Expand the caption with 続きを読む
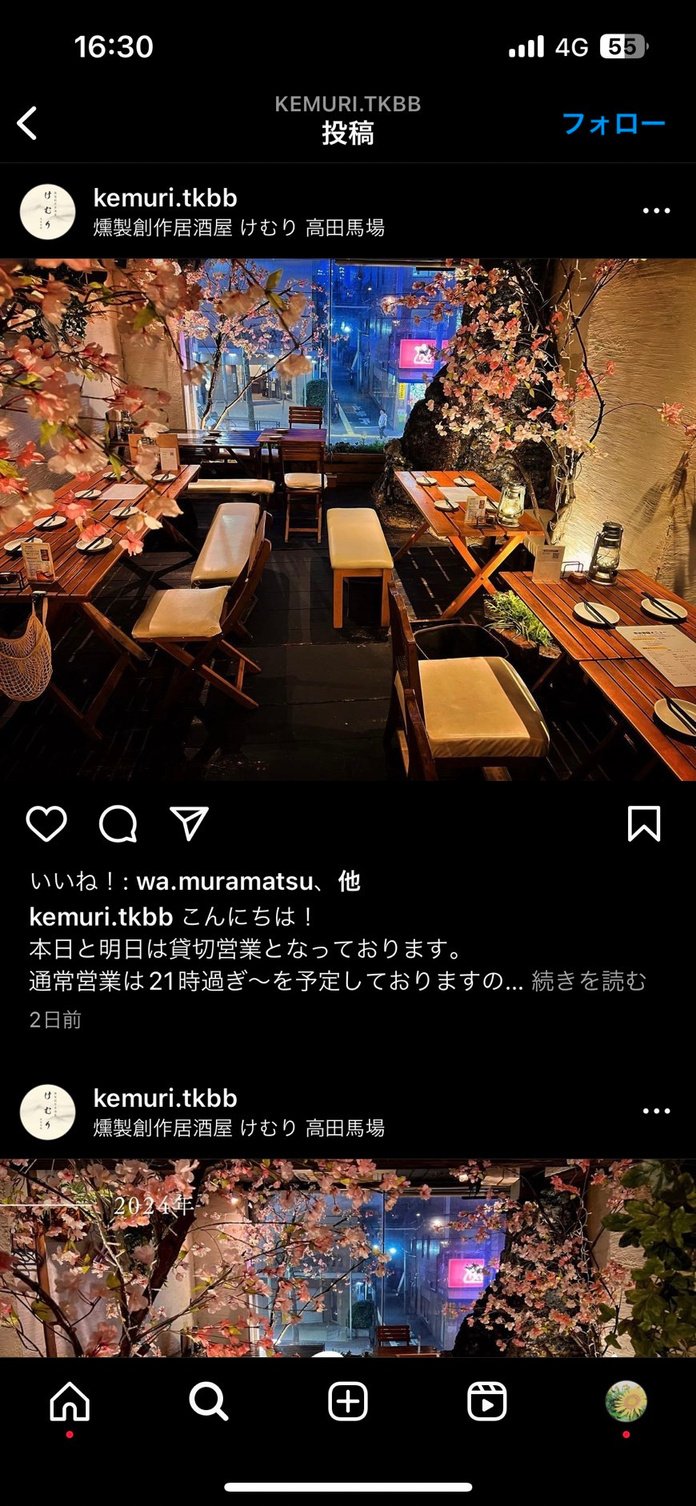This screenshot has height=1506, width=696. click(589, 981)
